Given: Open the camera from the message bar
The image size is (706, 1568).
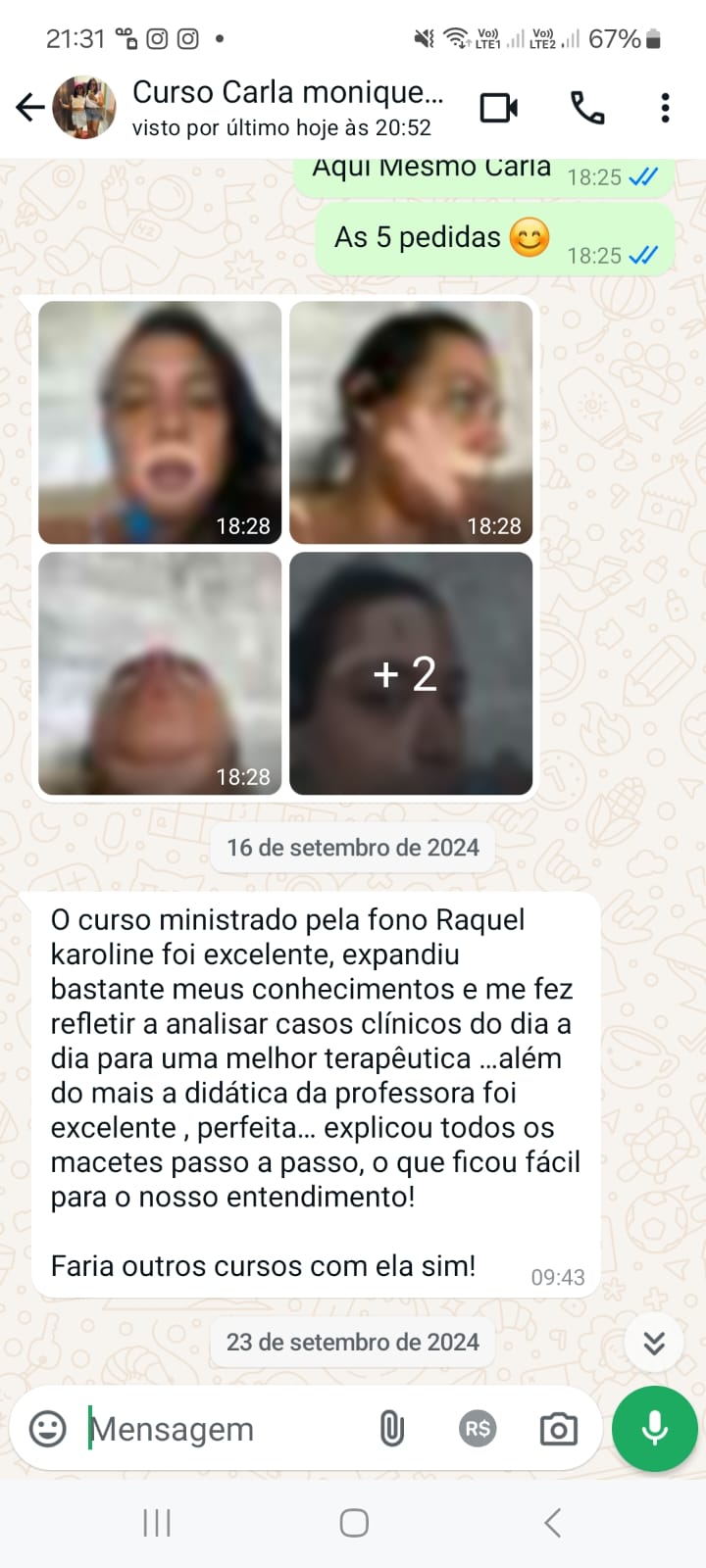Looking at the screenshot, I should tap(558, 1429).
